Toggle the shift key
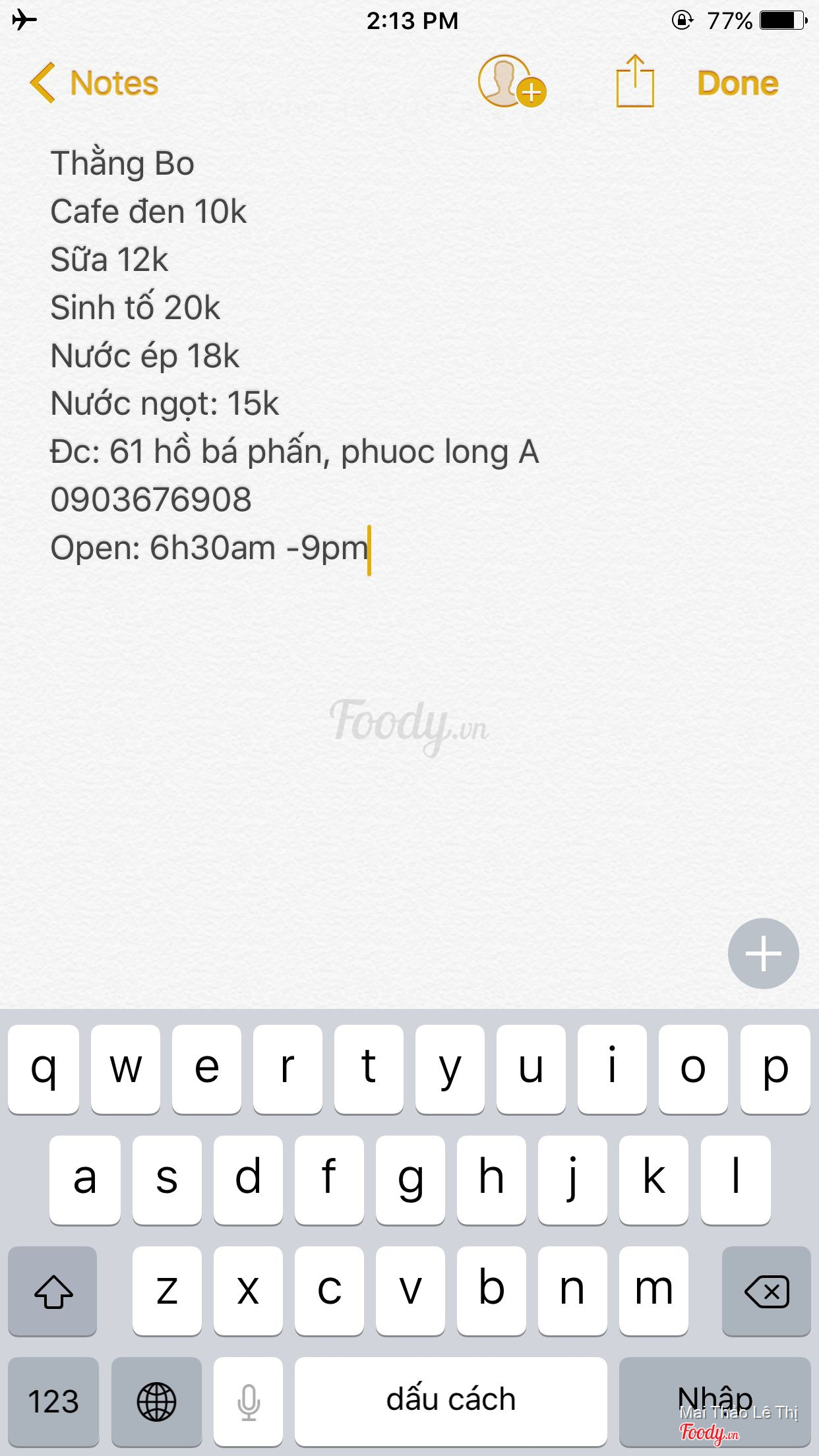The image size is (819, 1456). tap(53, 1291)
